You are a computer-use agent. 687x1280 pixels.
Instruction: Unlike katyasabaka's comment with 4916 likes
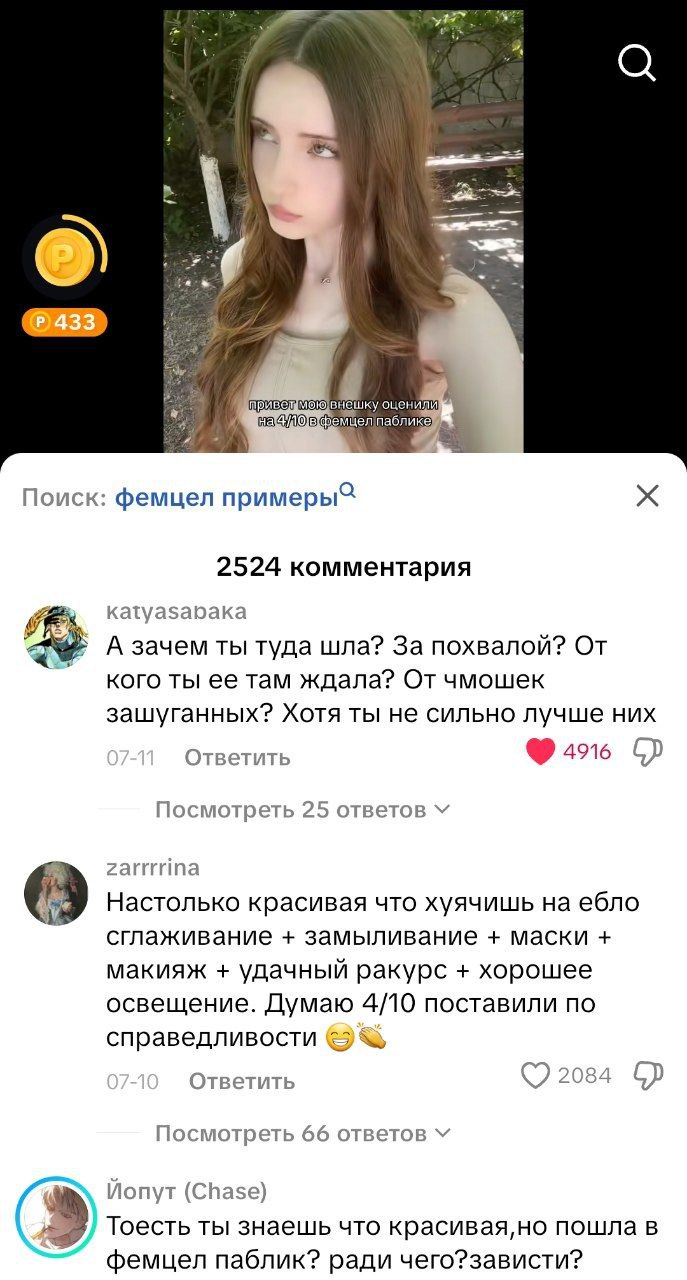click(x=540, y=752)
